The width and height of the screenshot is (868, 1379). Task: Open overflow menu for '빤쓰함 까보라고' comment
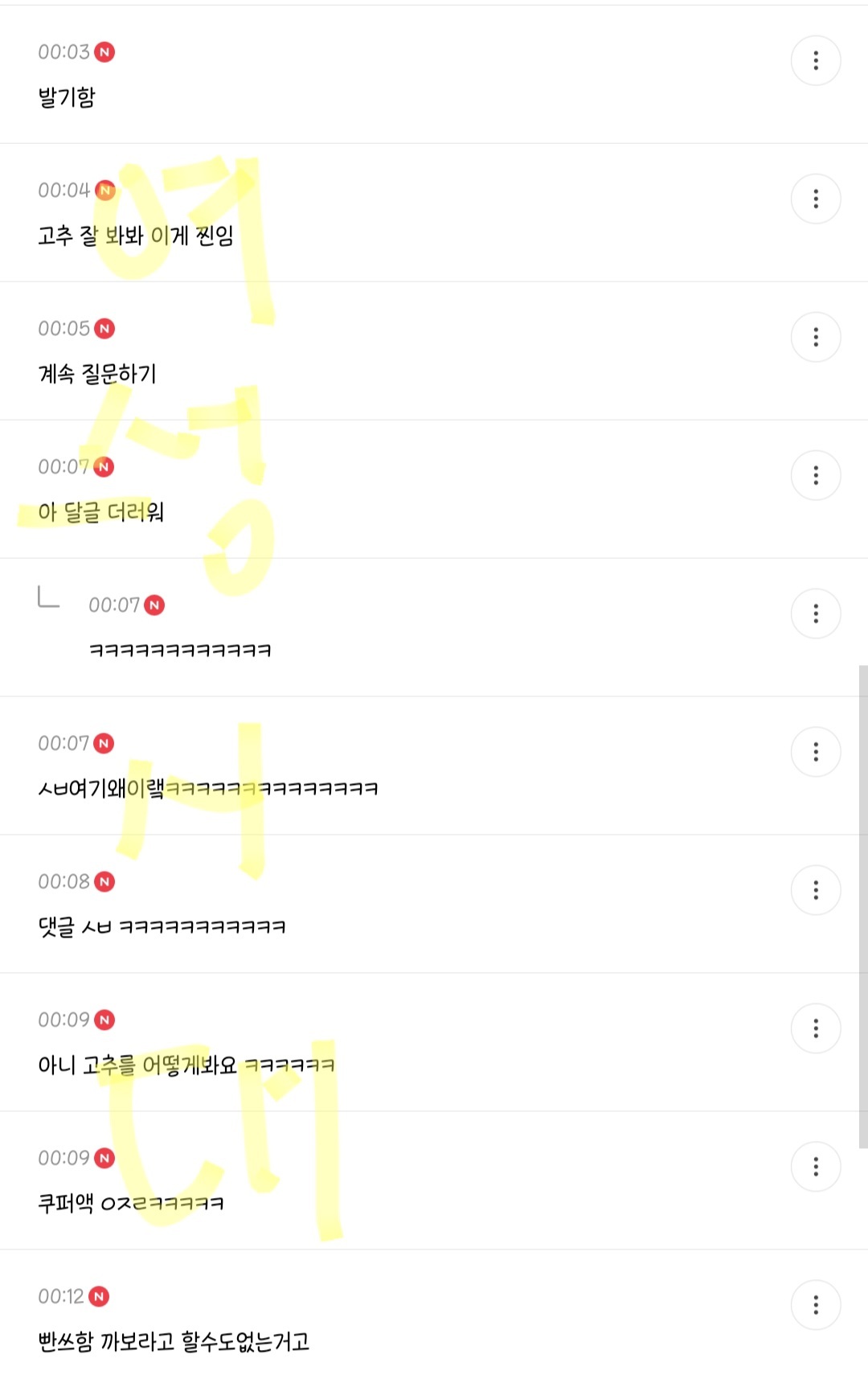[x=816, y=1305]
